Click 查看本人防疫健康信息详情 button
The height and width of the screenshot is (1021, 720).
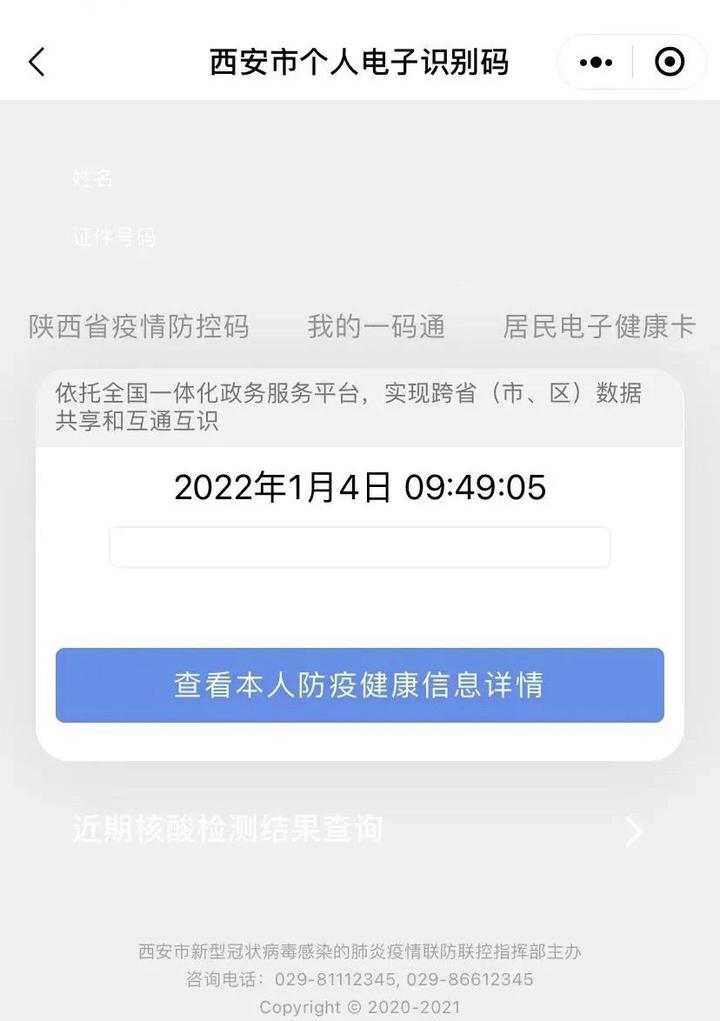pos(360,686)
